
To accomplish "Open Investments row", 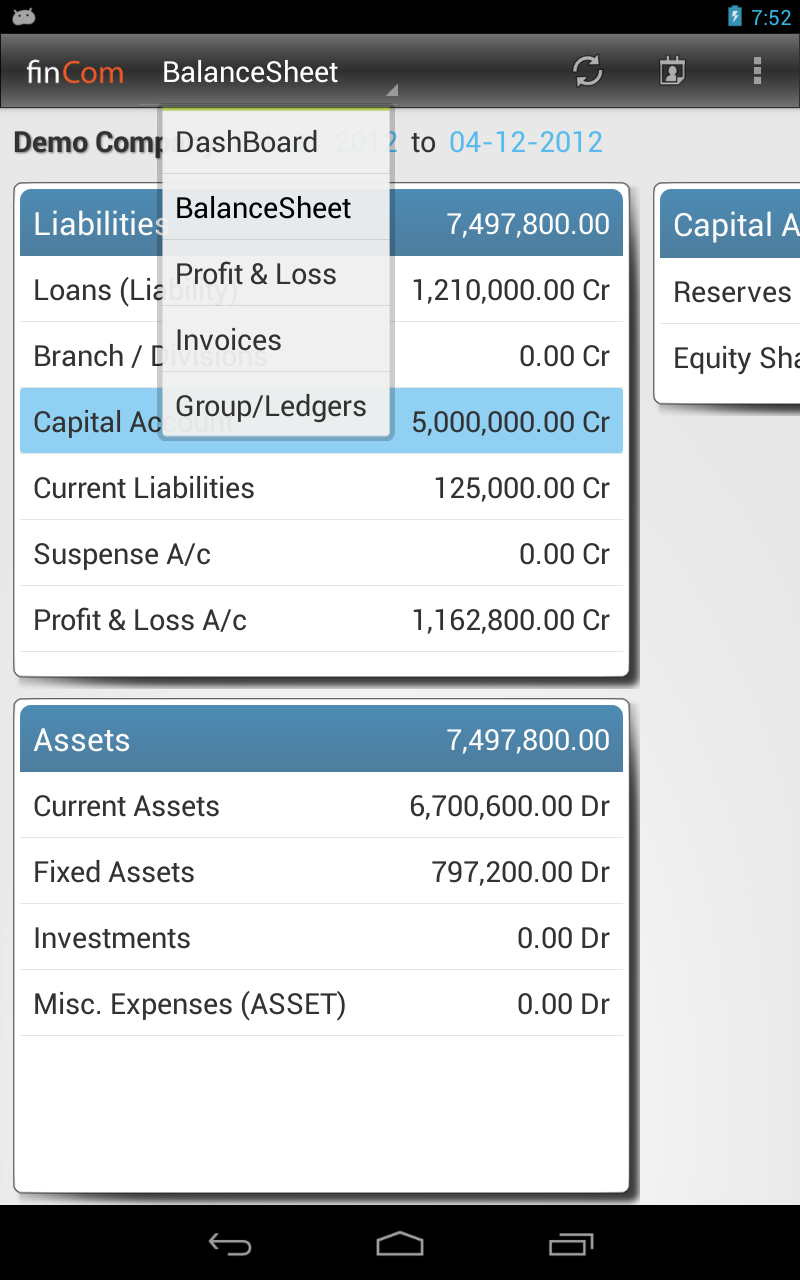I will tap(320, 938).
